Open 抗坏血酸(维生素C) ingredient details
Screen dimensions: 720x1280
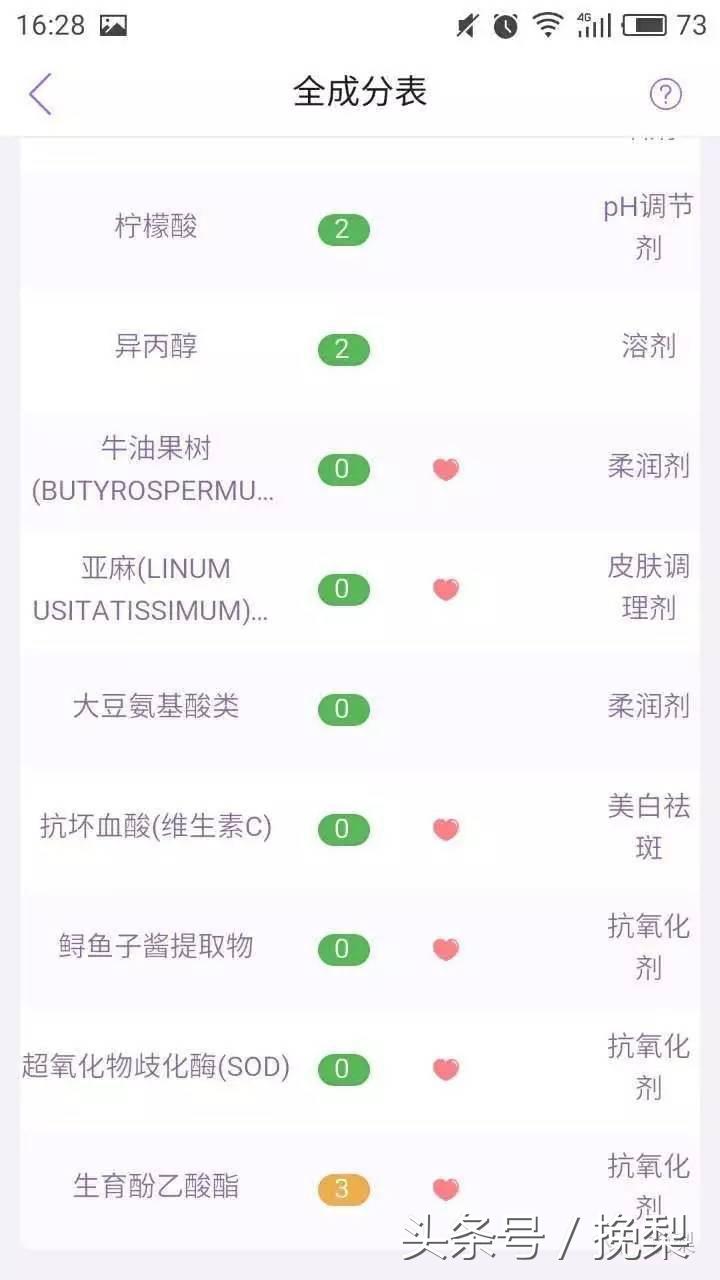[156, 827]
